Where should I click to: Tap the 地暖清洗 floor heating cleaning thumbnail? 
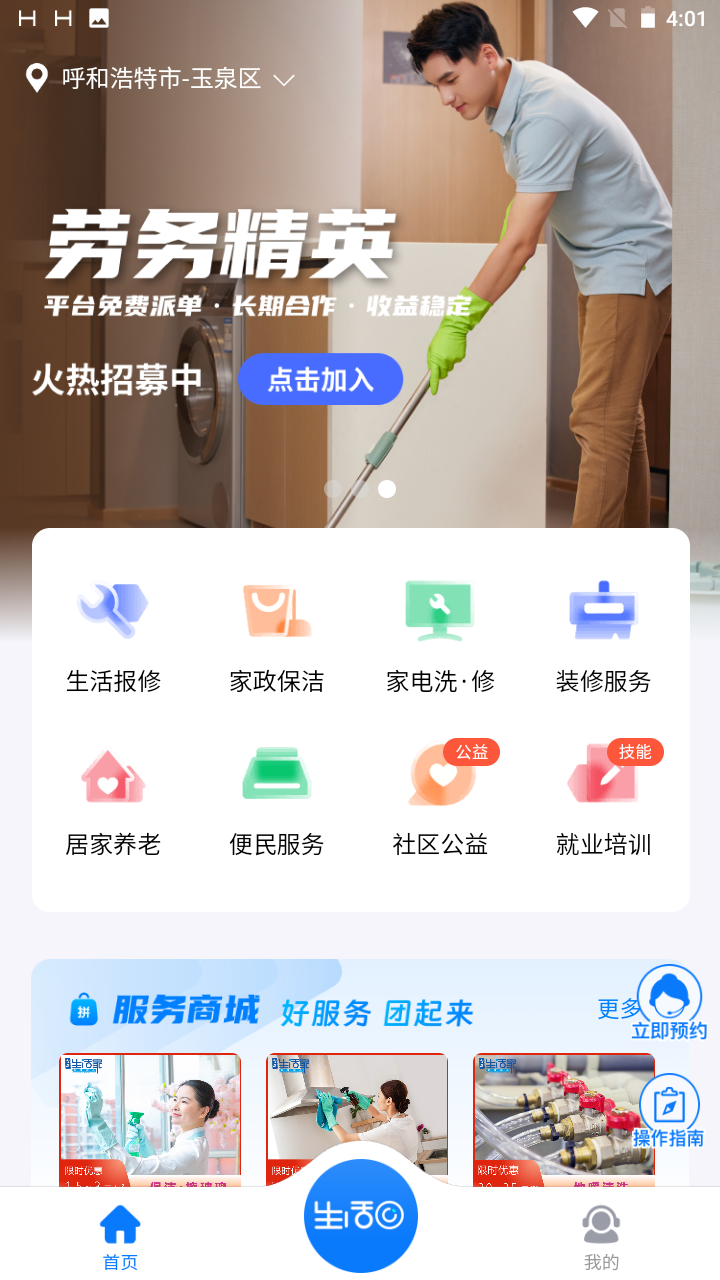[563, 1120]
